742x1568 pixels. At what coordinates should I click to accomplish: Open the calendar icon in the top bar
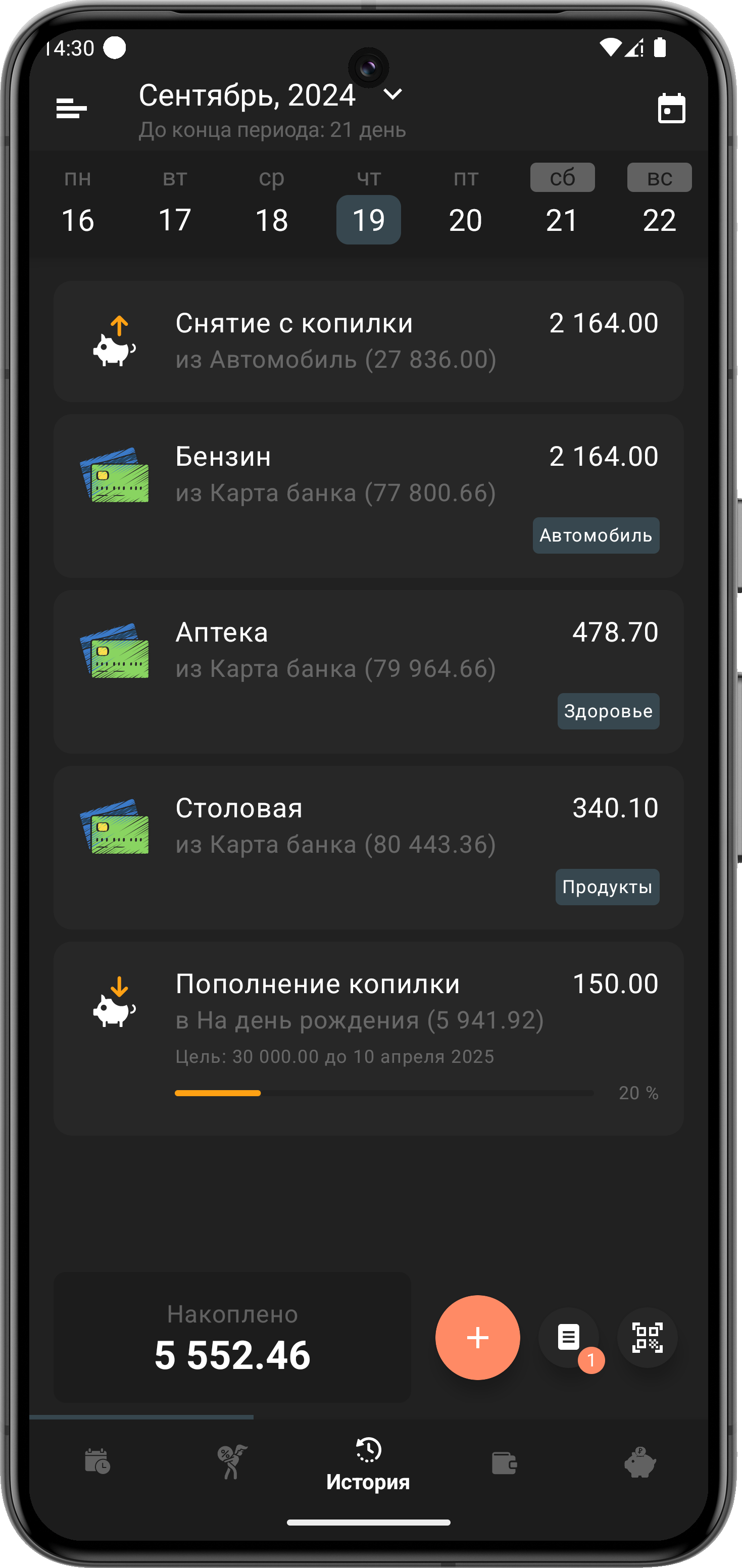671,110
